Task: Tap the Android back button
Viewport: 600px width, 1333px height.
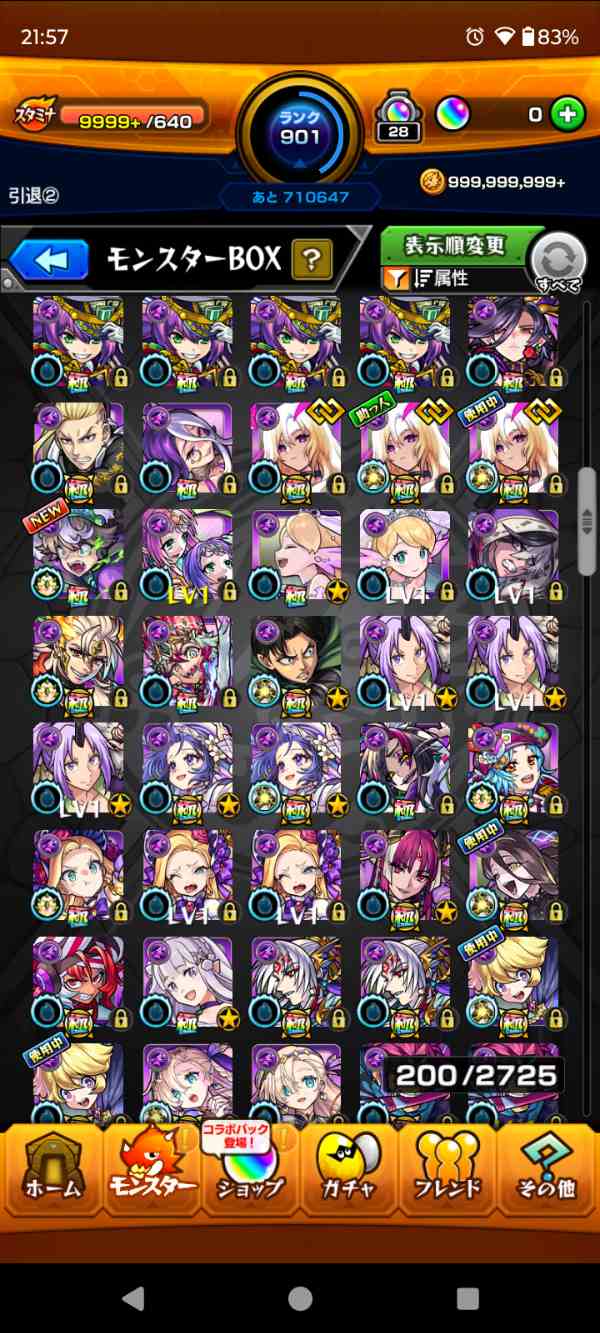Action: click(x=133, y=1298)
